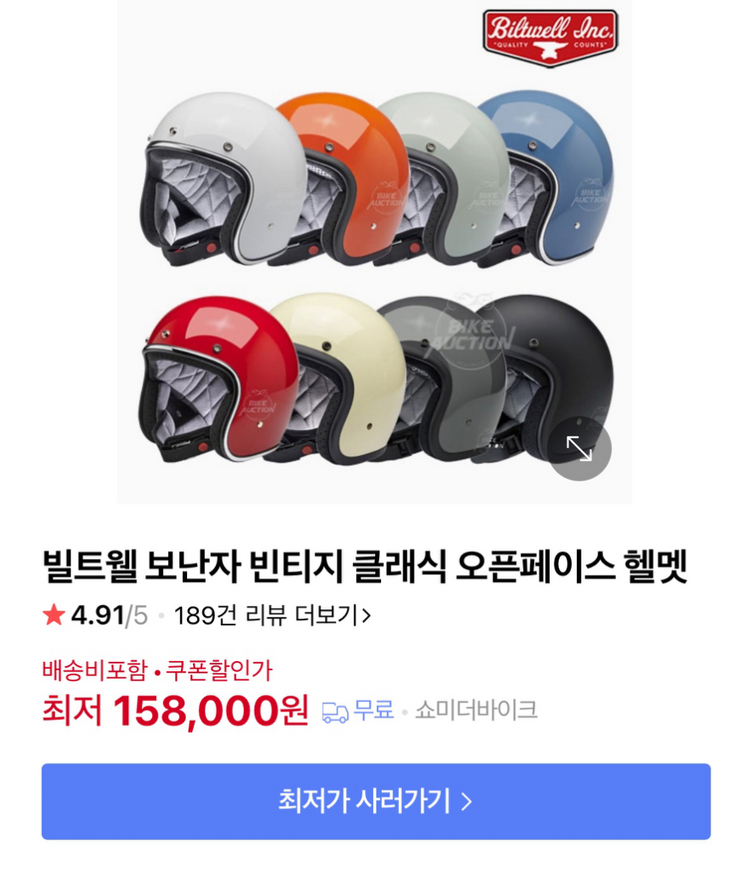Image resolution: width=750 pixels, height=872 pixels.
Task: Click the free delivery truck icon
Action: pyautogui.click(x=334, y=712)
